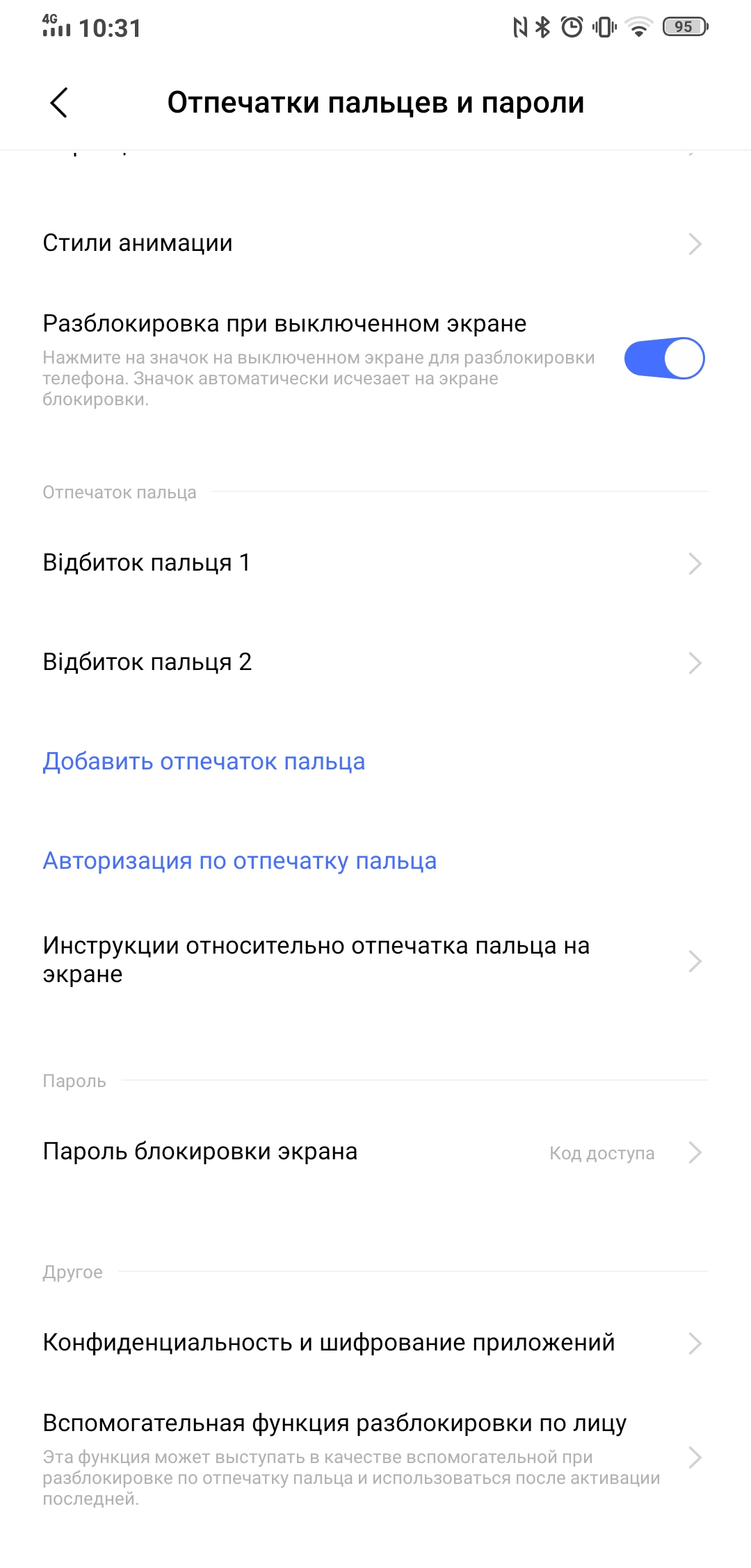Tap Добавить отпечаток пальца

[x=204, y=761]
